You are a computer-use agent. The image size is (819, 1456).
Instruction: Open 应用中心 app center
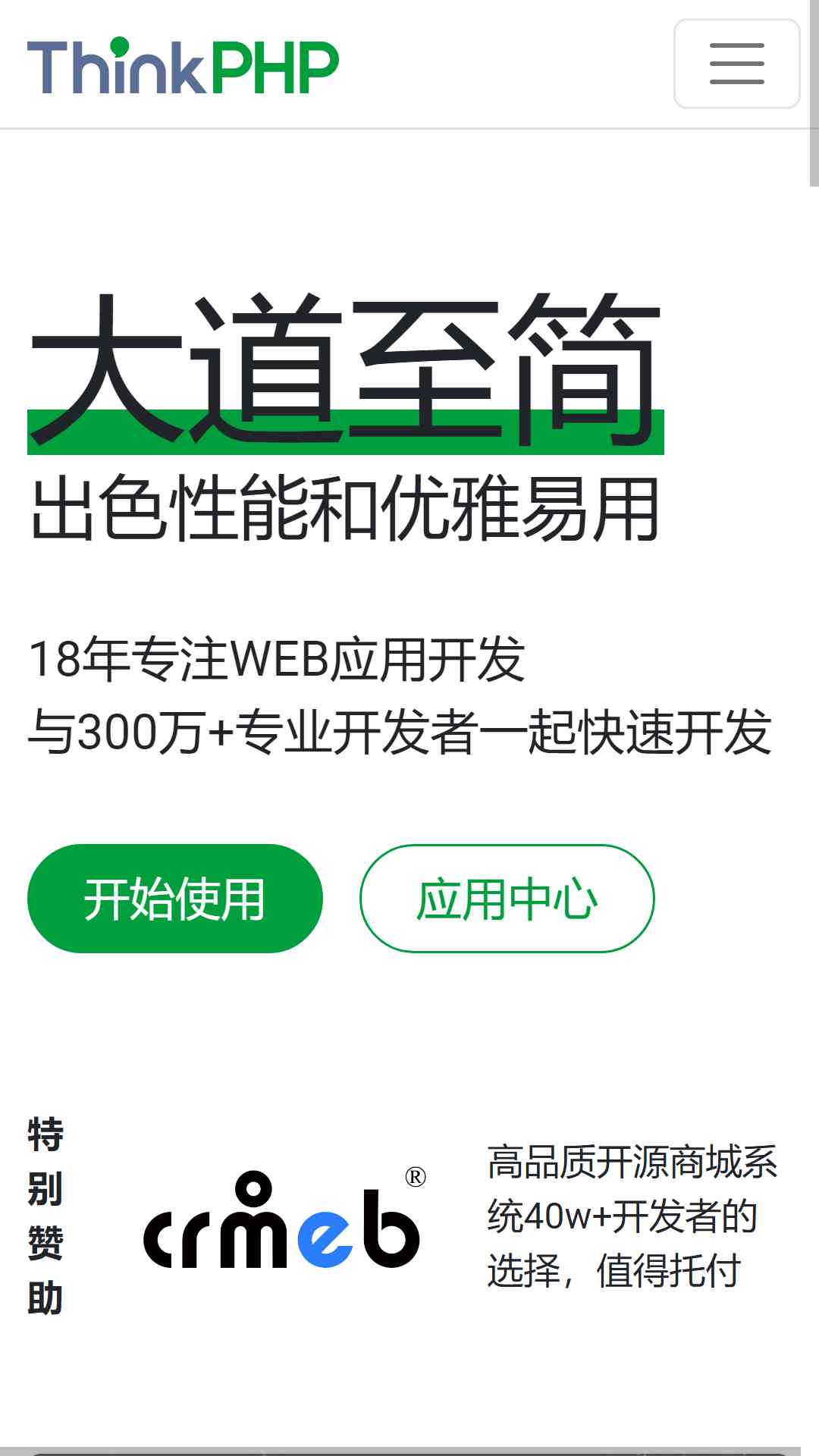click(507, 899)
